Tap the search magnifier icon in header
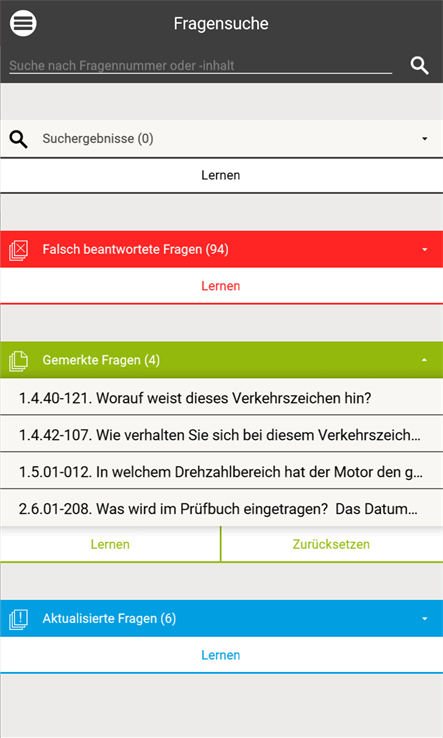 (419, 65)
